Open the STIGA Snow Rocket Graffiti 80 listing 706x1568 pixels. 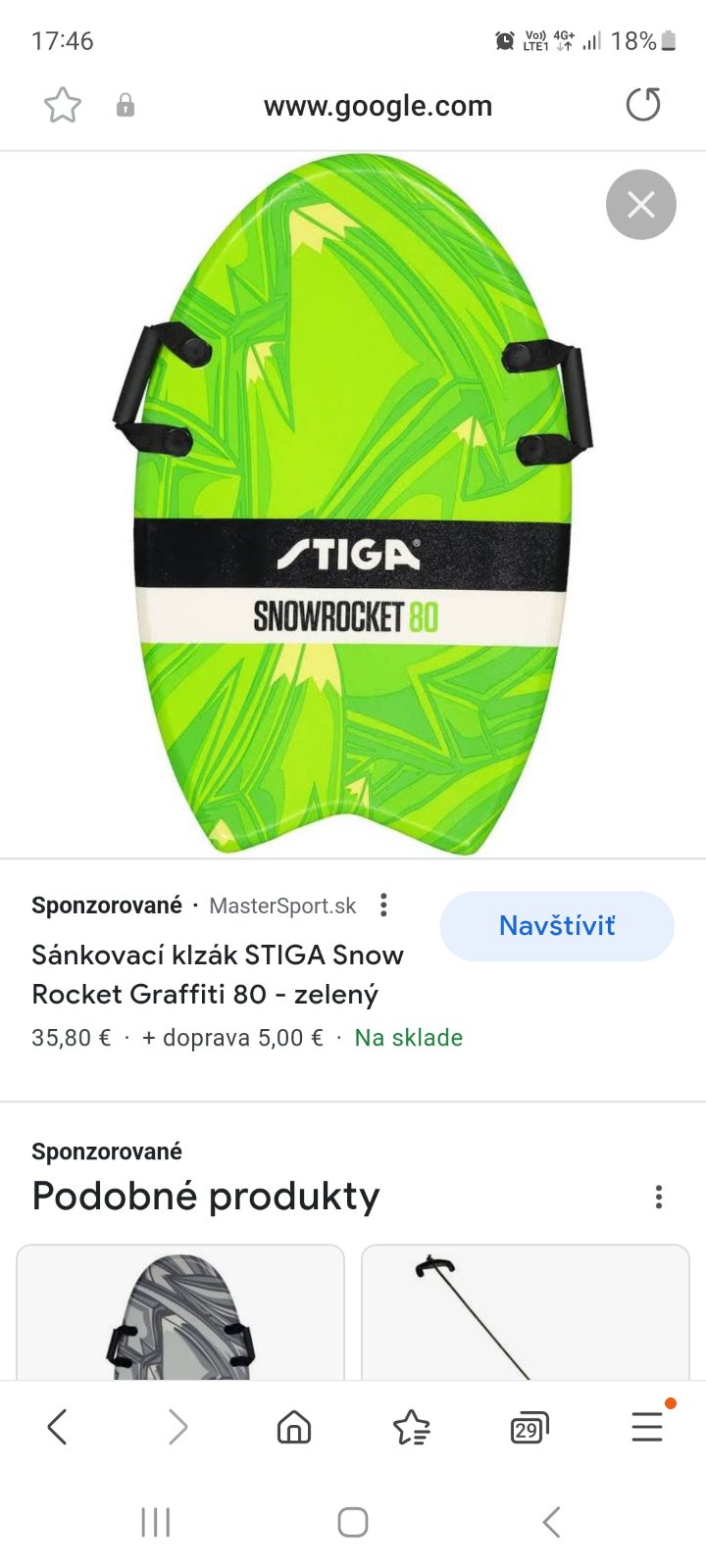(x=218, y=974)
